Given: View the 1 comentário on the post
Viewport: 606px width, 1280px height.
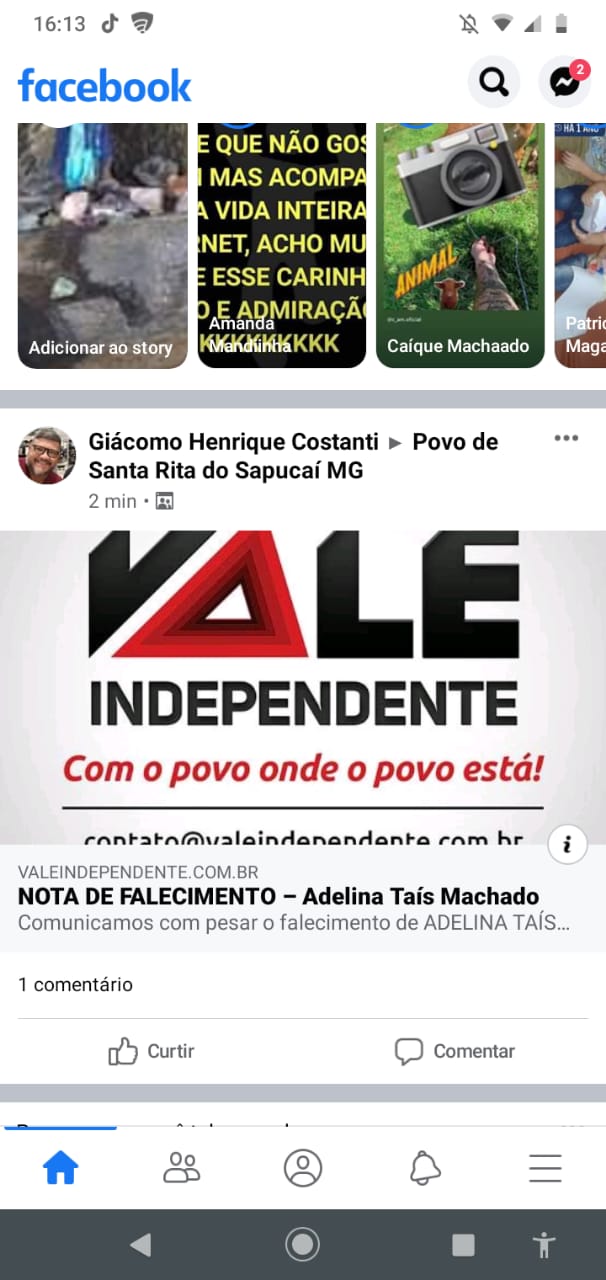Looking at the screenshot, I should click(75, 985).
